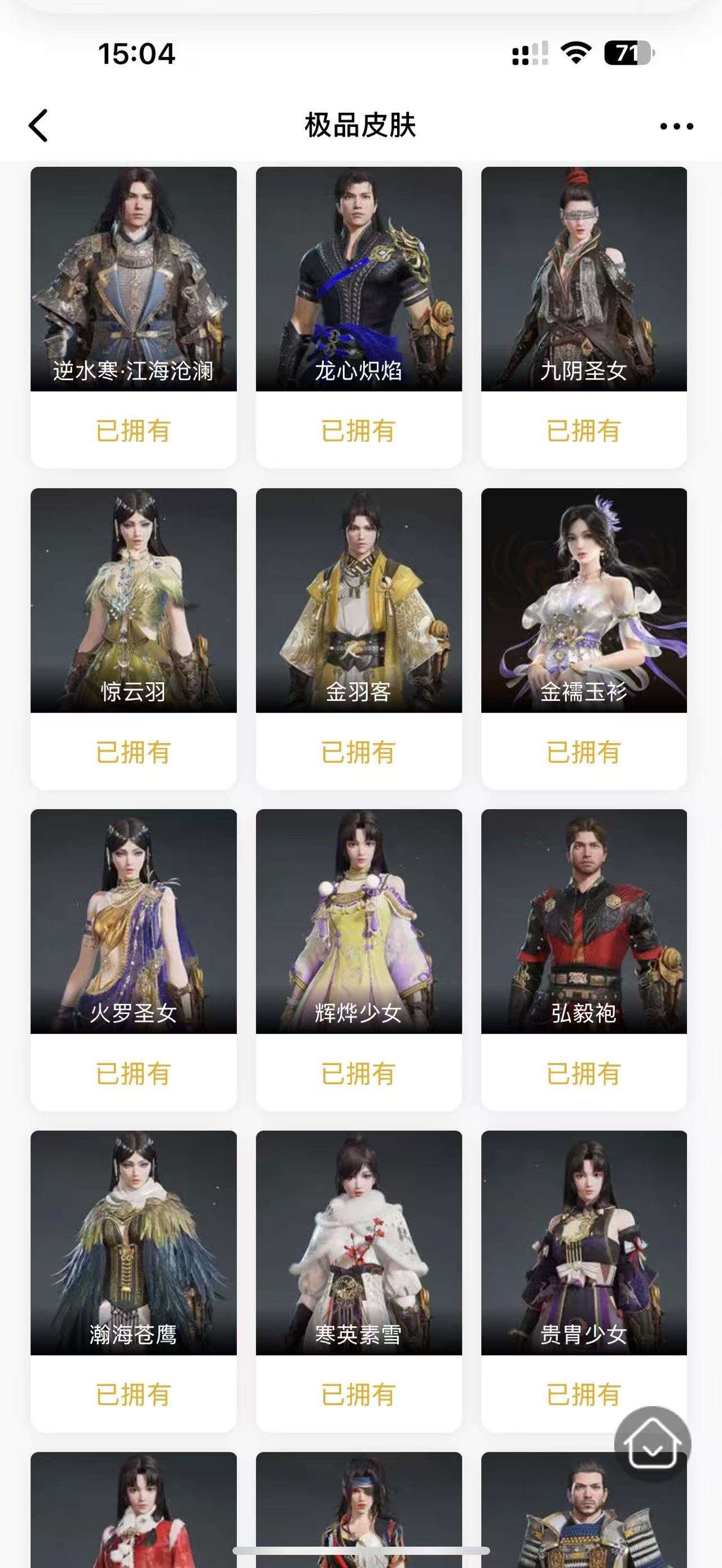Tap the floating home button

[653, 1444]
